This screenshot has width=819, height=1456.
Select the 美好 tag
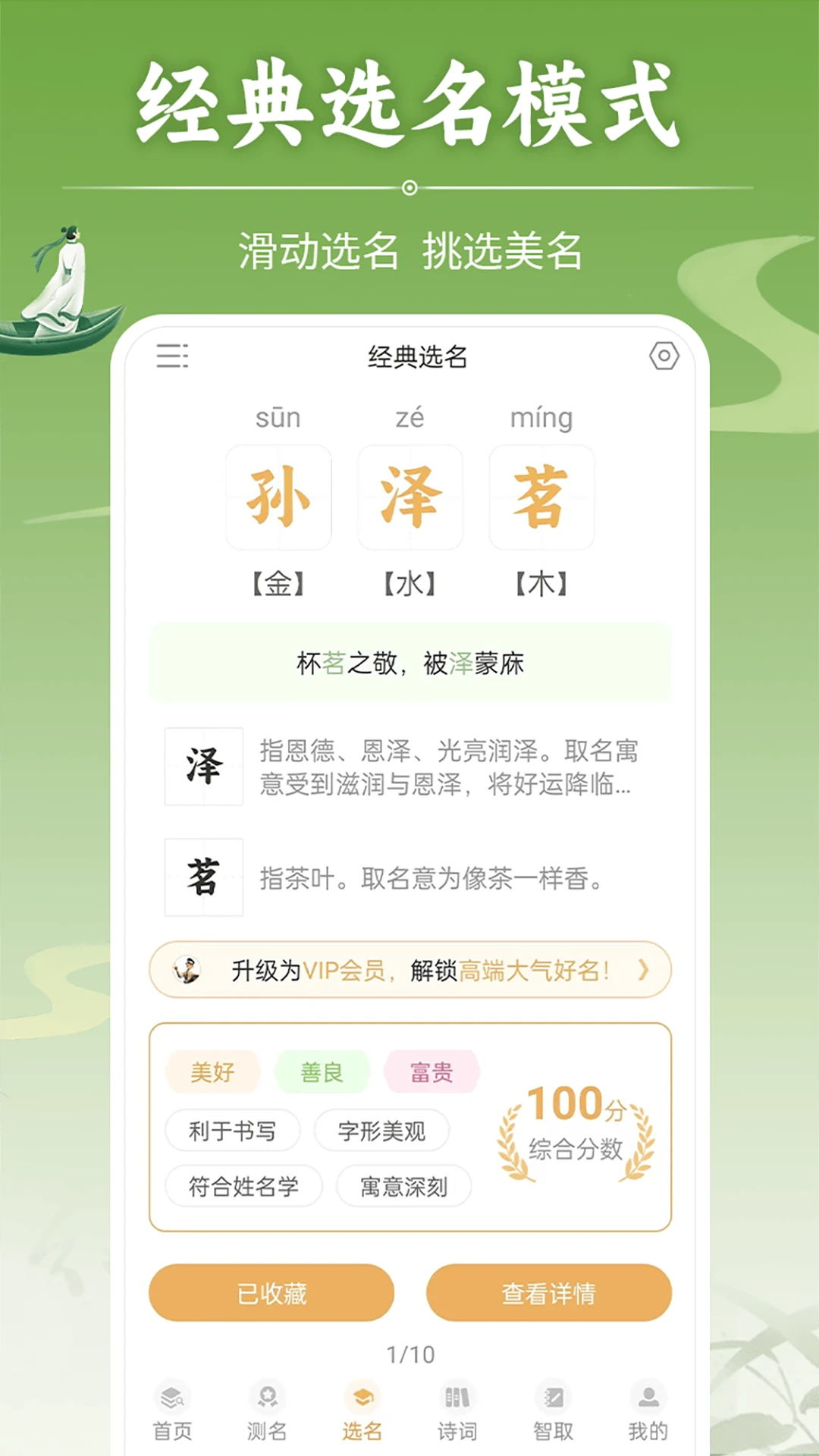[212, 1072]
